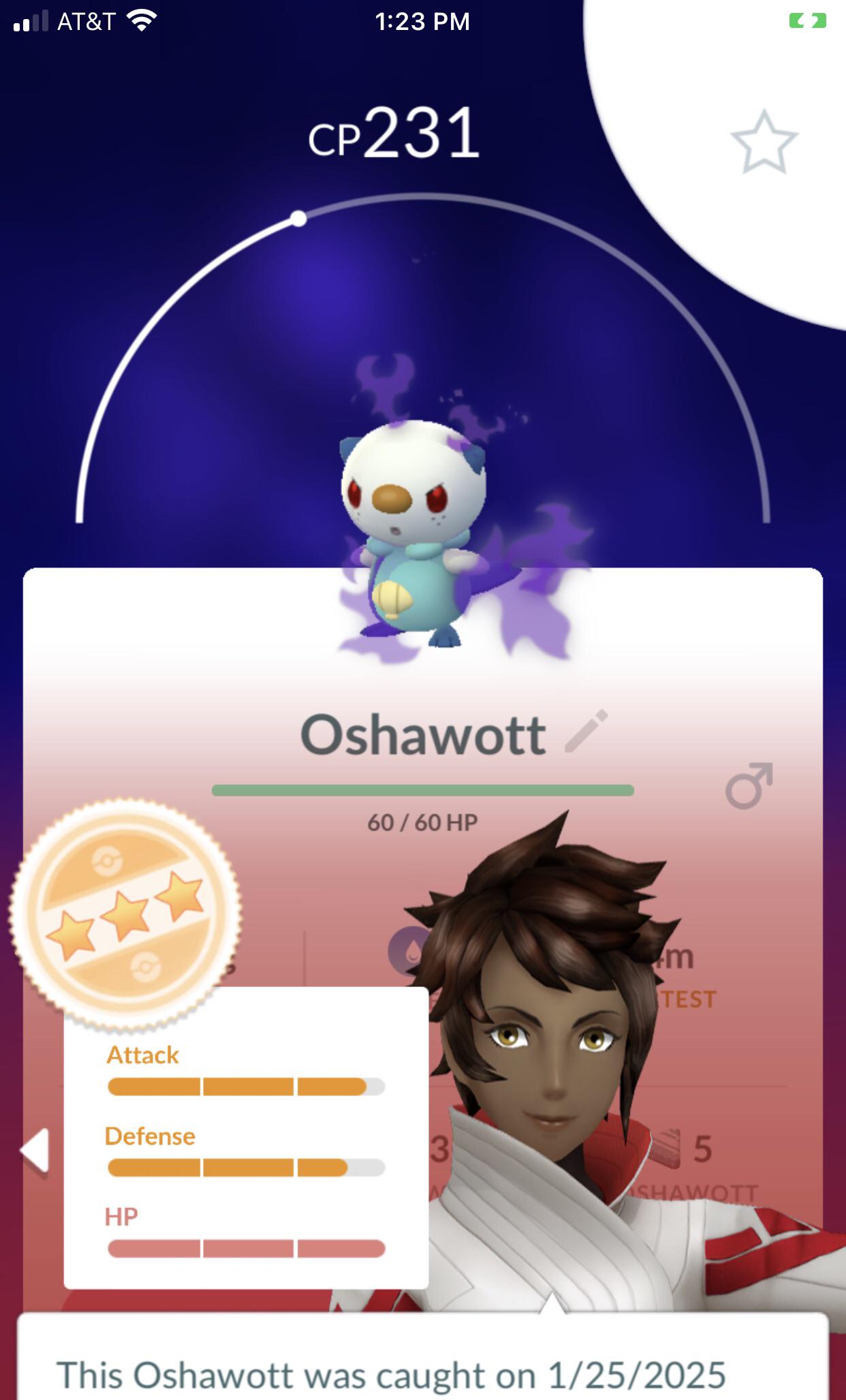Mark Oshawott as favorite with the star
Viewport: 846px width, 1400px height.
click(764, 142)
